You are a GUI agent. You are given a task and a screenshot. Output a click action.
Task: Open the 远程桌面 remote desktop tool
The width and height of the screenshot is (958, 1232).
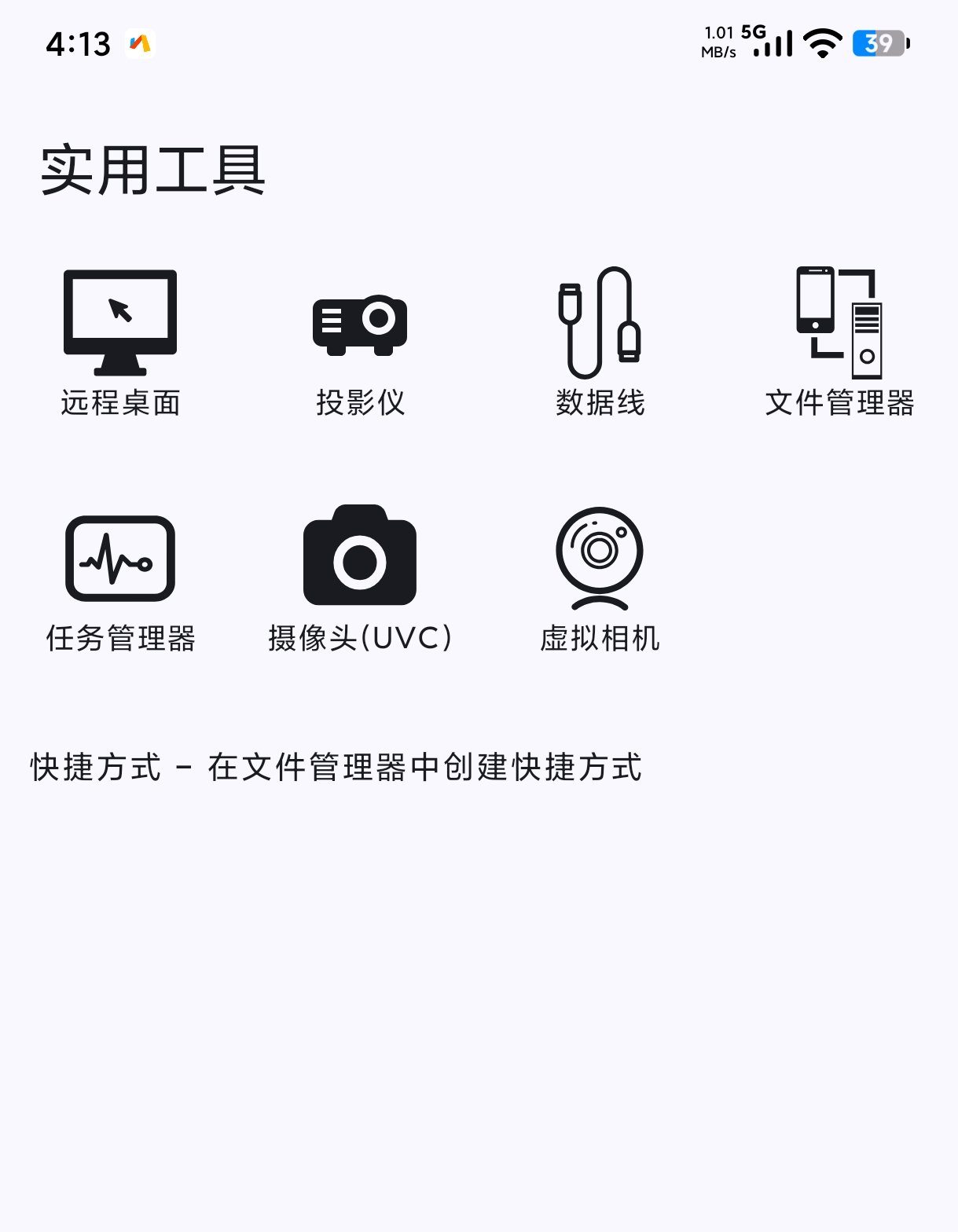click(x=120, y=339)
